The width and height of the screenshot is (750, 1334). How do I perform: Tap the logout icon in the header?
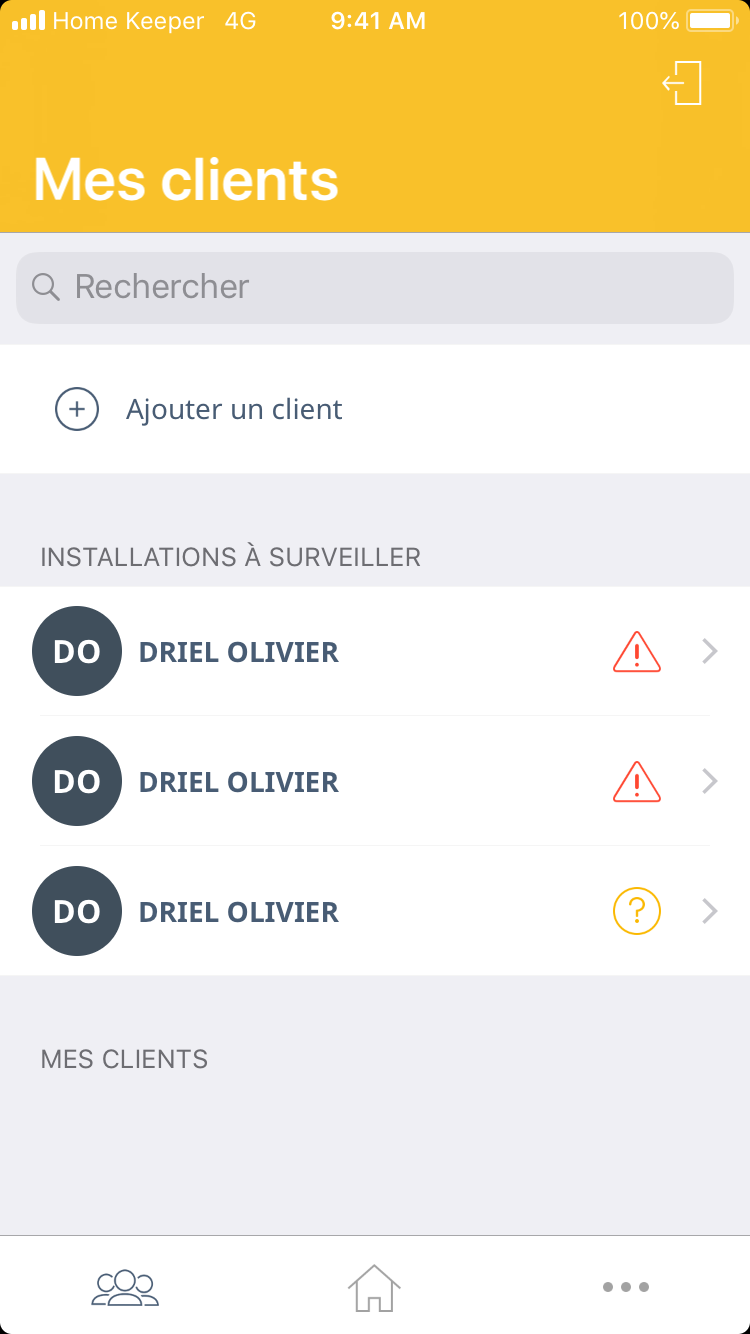pos(683,83)
